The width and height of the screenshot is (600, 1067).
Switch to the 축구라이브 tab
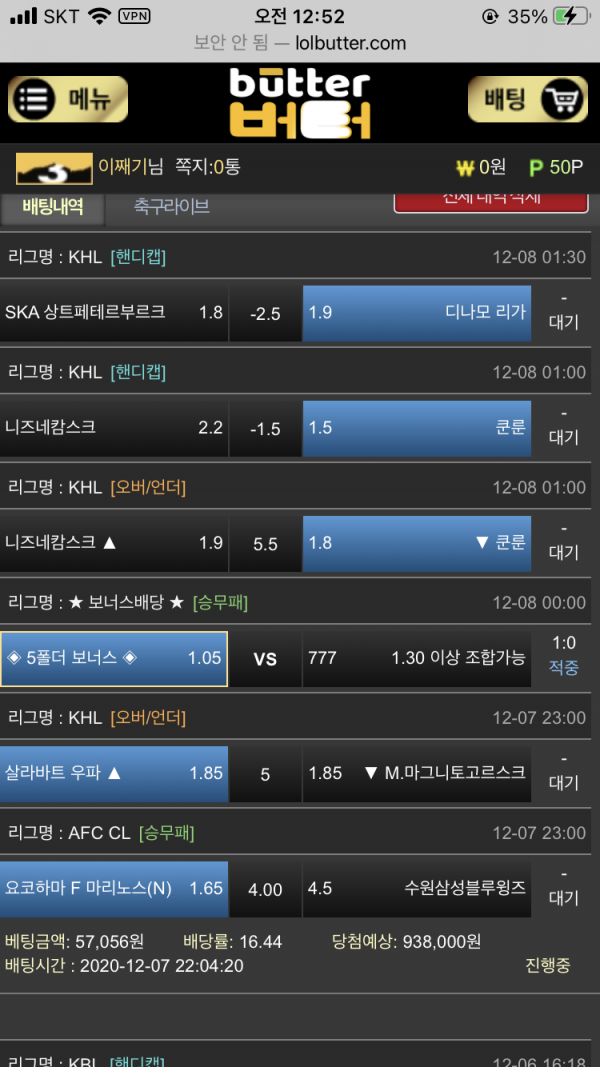[x=171, y=206]
